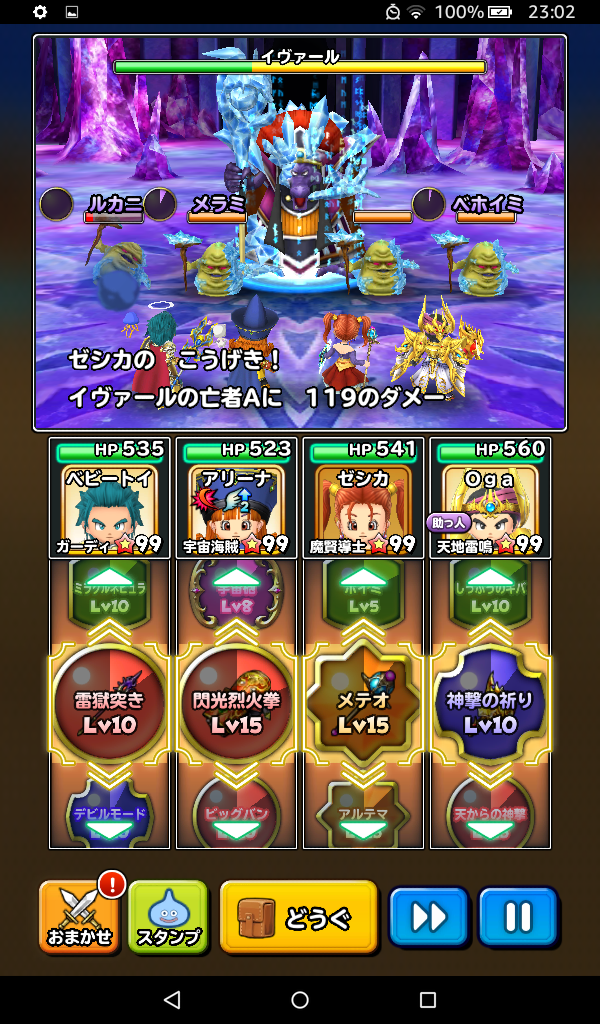600x1024 pixels.
Task: Open the どうぐ items menu
Action: [298, 916]
